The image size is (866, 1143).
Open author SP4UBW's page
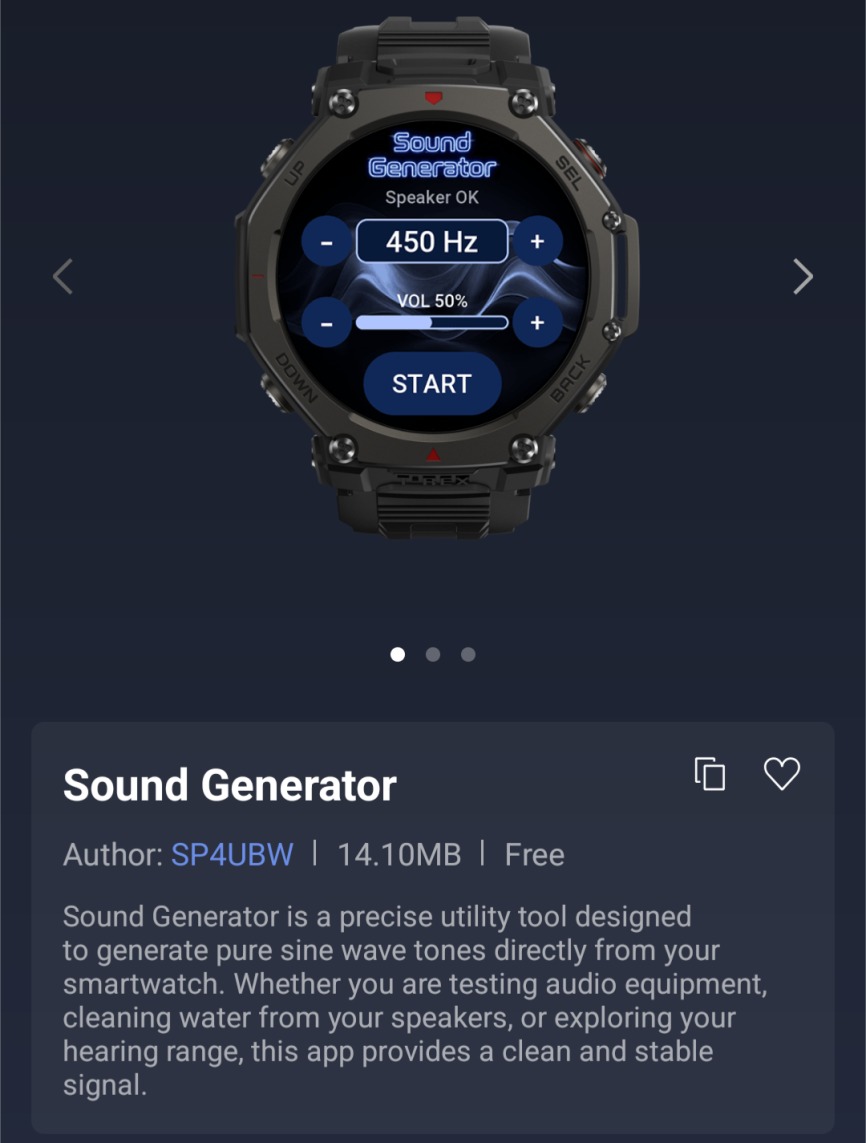point(232,854)
